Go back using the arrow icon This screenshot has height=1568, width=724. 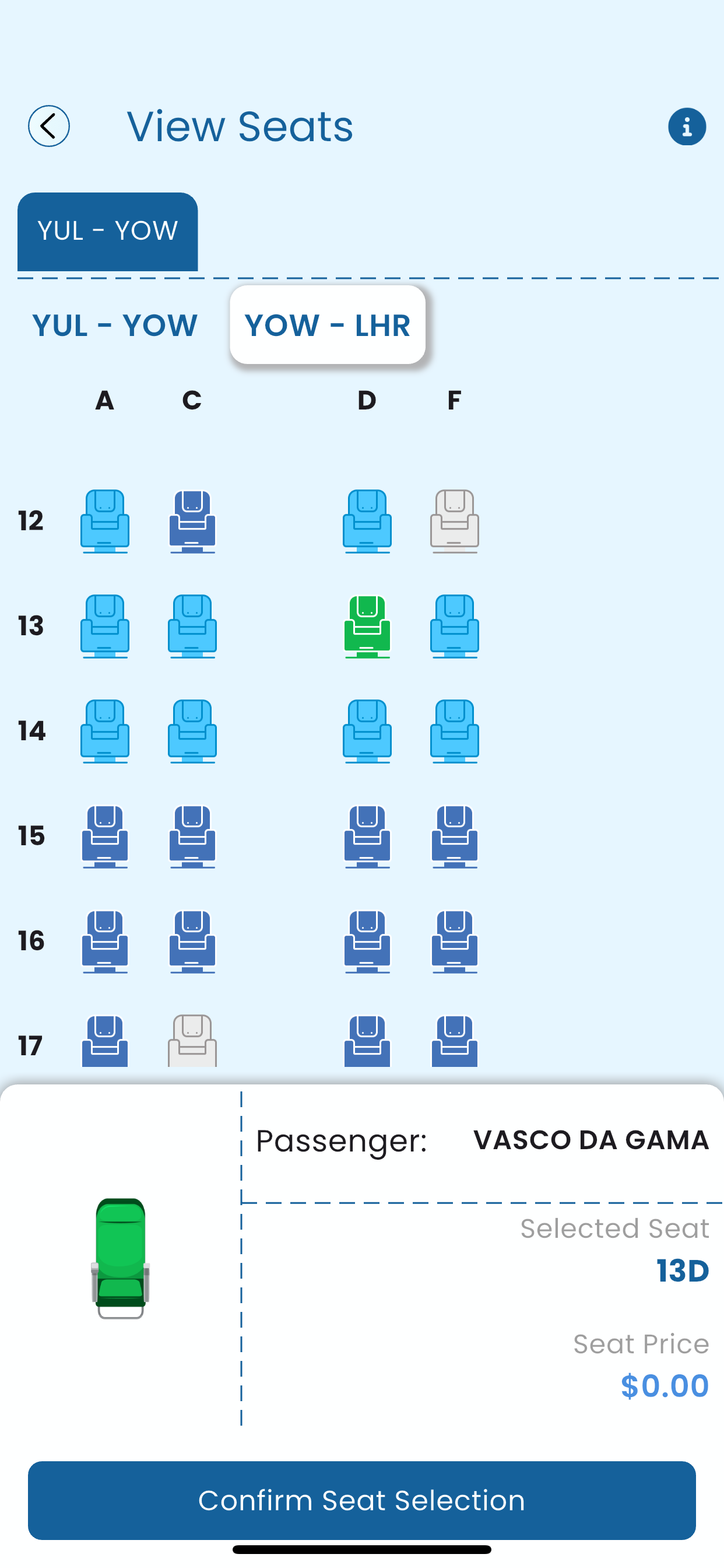pos(48,126)
